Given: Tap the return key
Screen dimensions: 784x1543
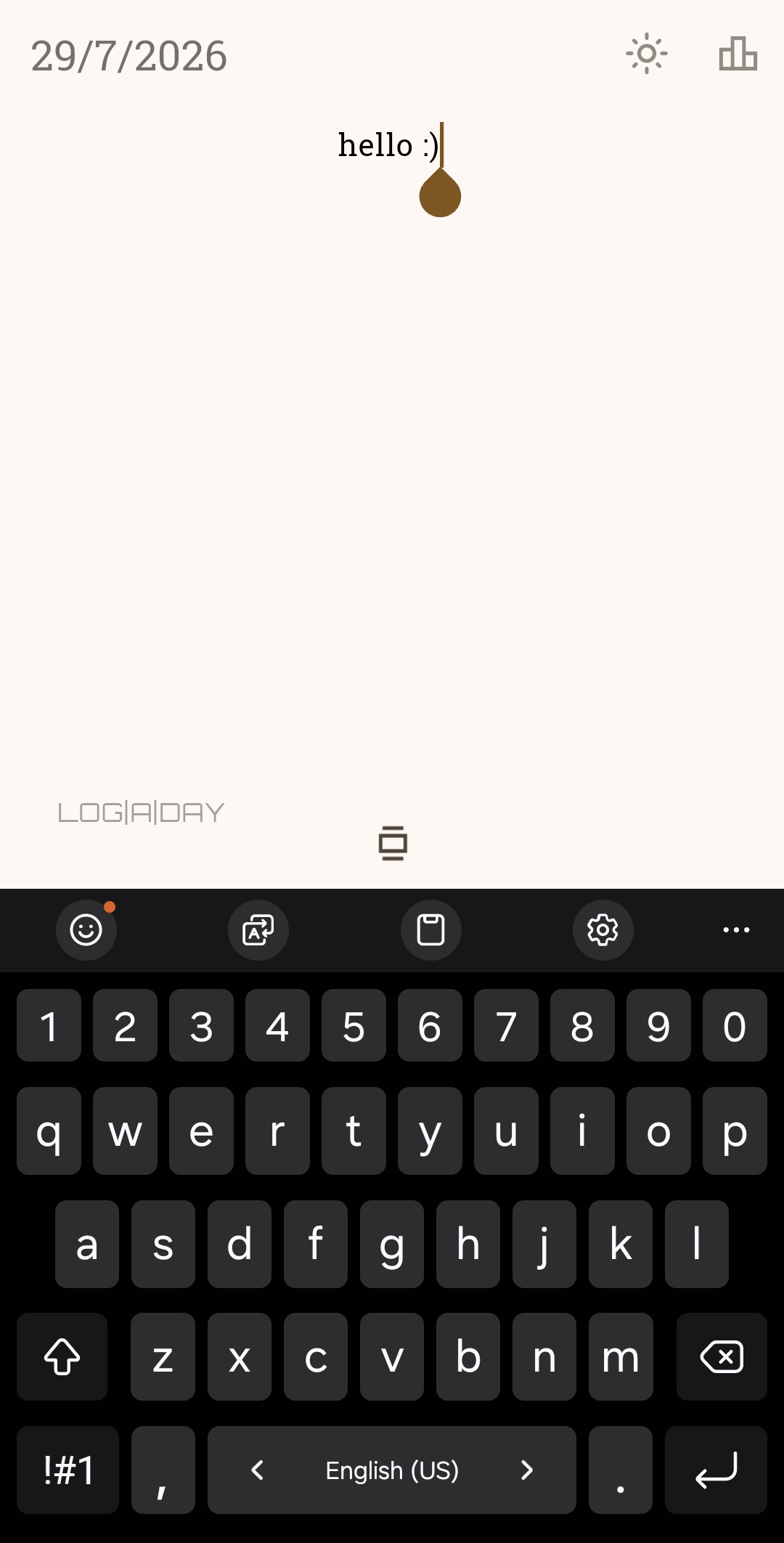Looking at the screenshot, I should tap(716, 1470).
